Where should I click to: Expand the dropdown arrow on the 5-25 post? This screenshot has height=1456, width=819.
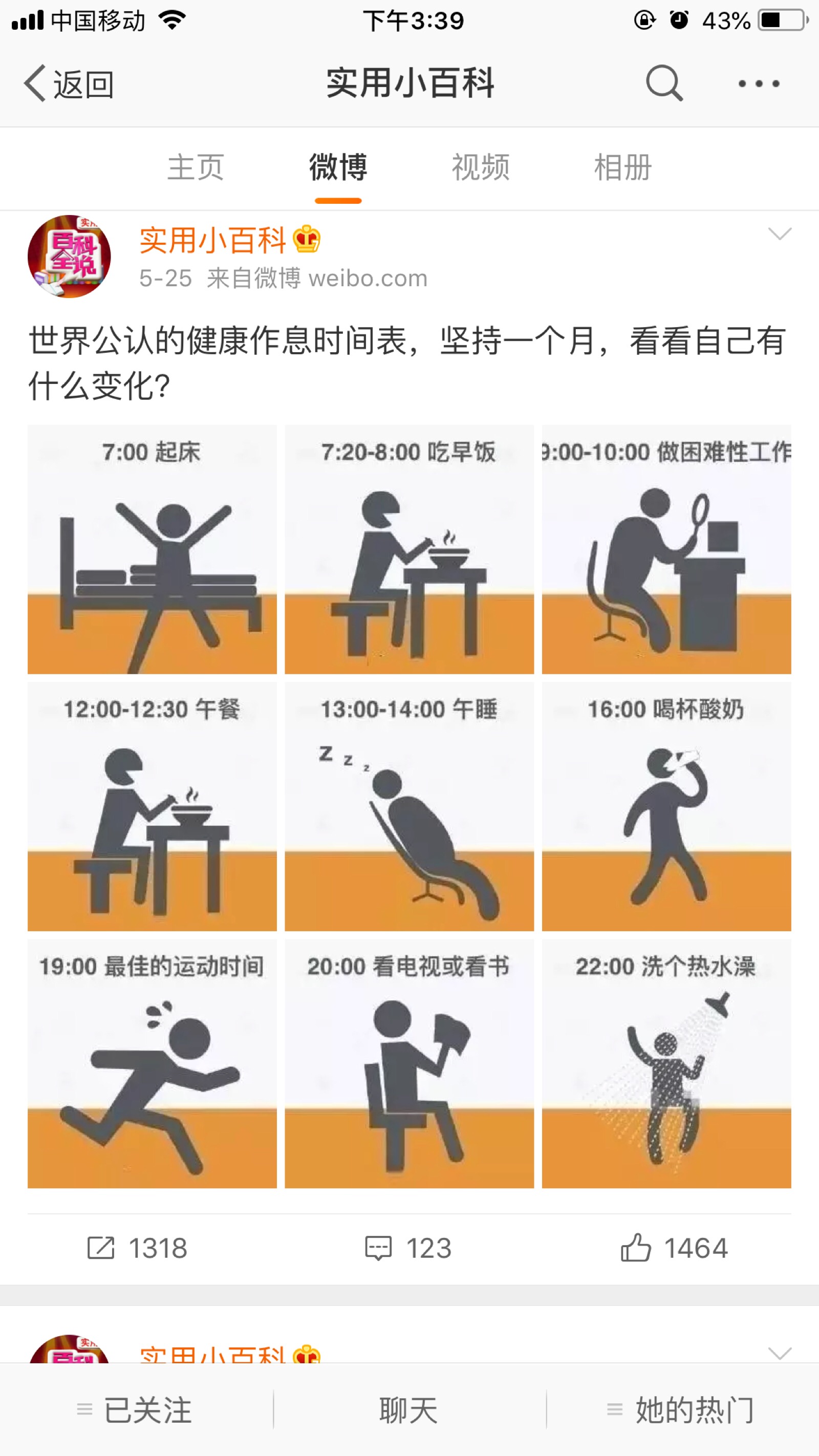780,233
